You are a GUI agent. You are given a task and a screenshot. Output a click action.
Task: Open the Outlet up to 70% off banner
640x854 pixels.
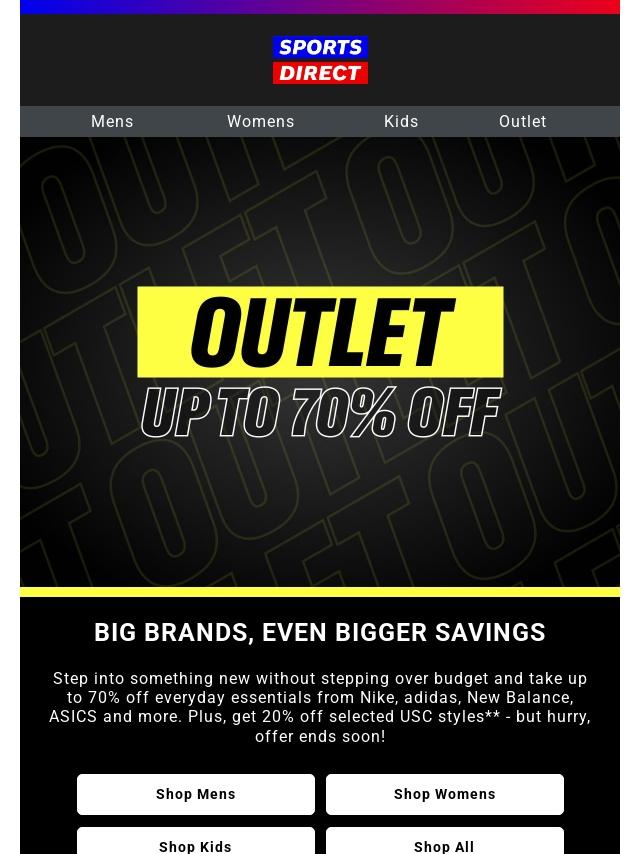coord(320,362)
